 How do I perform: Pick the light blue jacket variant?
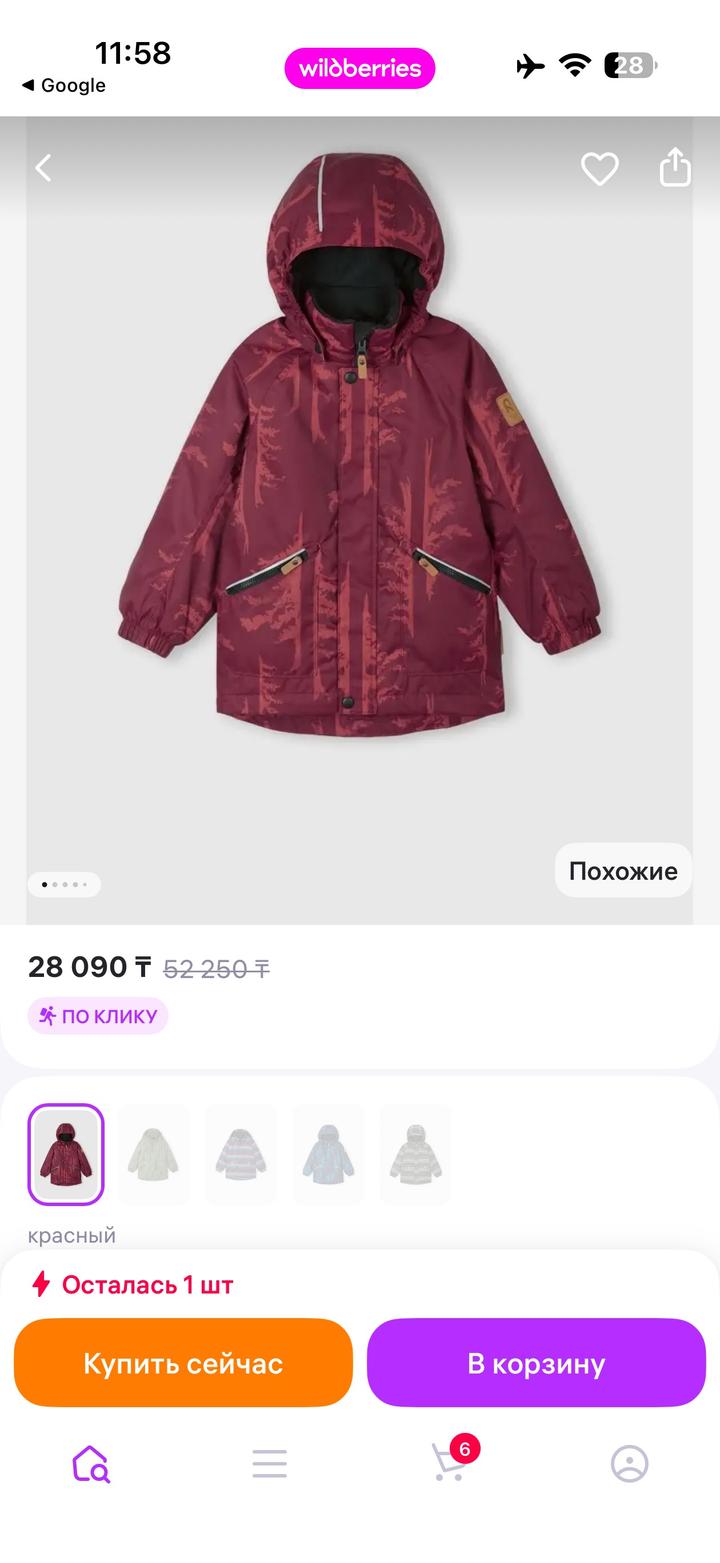(x=328, y=1154)
